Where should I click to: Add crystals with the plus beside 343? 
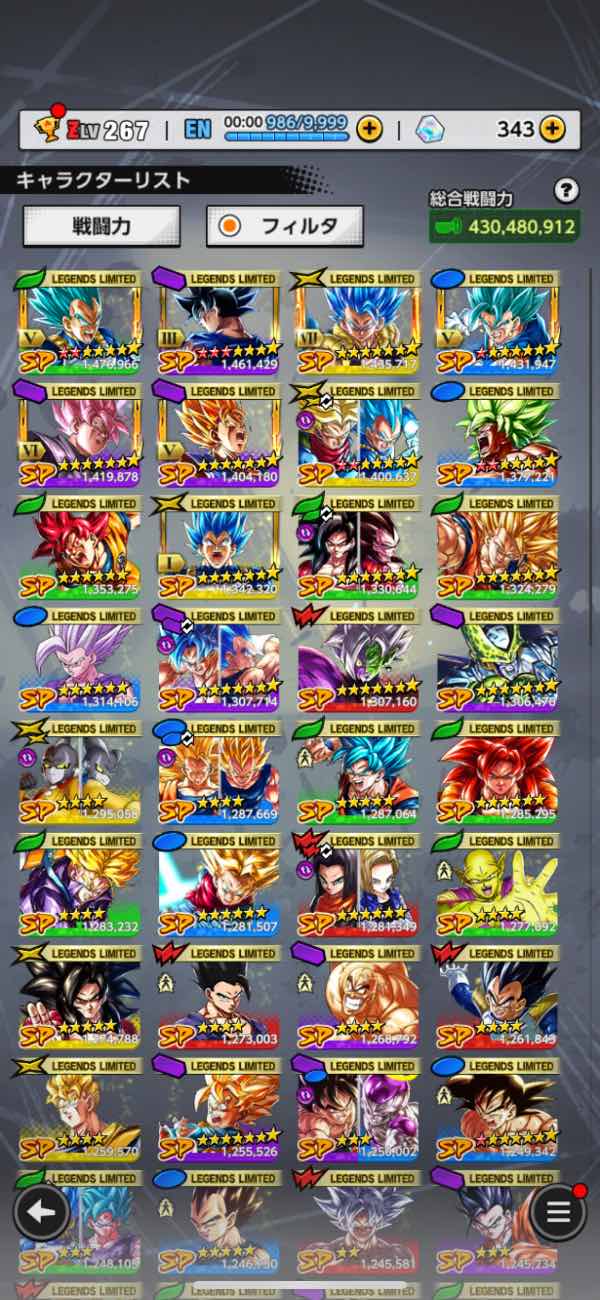552,129
